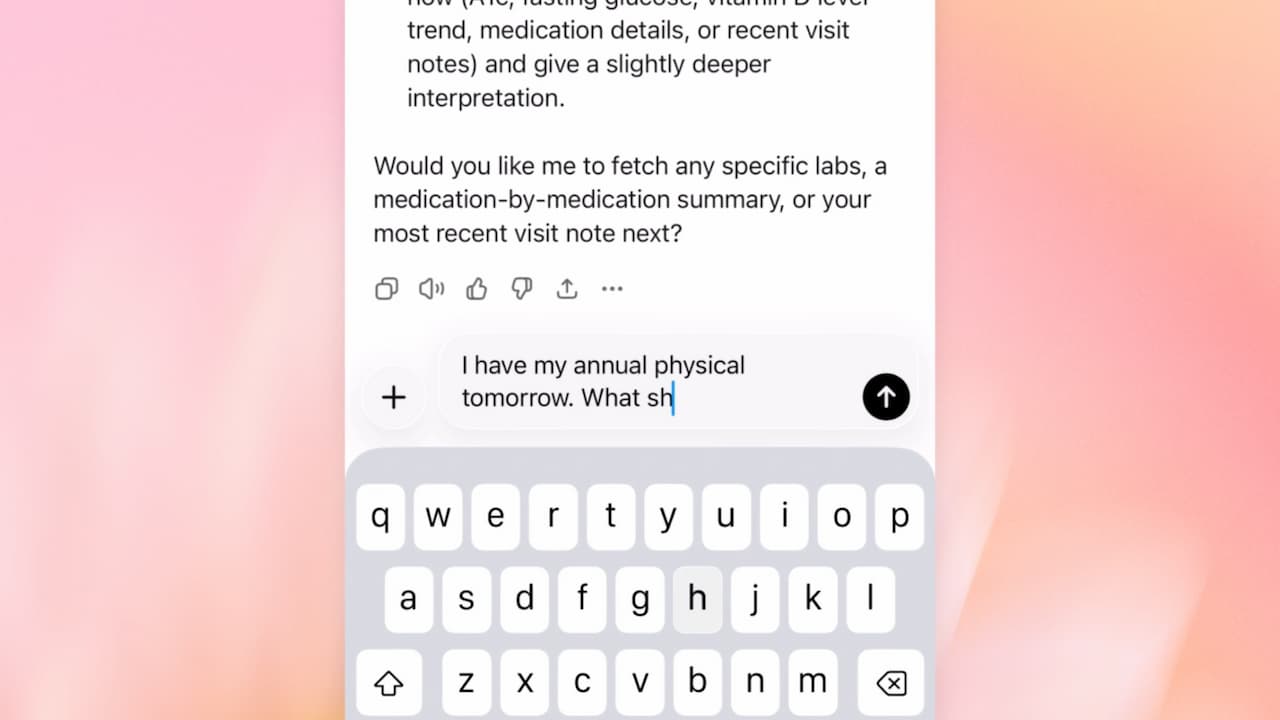Tap the plus attachment button
Image resolution: width=1280 pixels, height=720 pixels.
394,397
